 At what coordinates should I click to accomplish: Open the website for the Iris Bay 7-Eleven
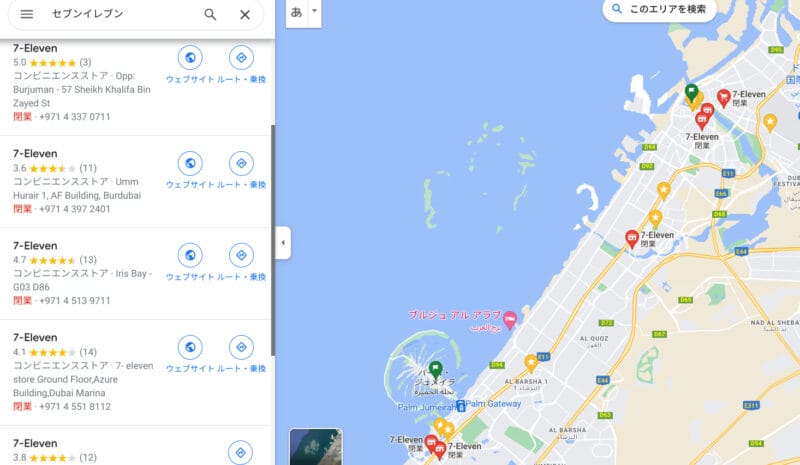[x=190, y=256]
